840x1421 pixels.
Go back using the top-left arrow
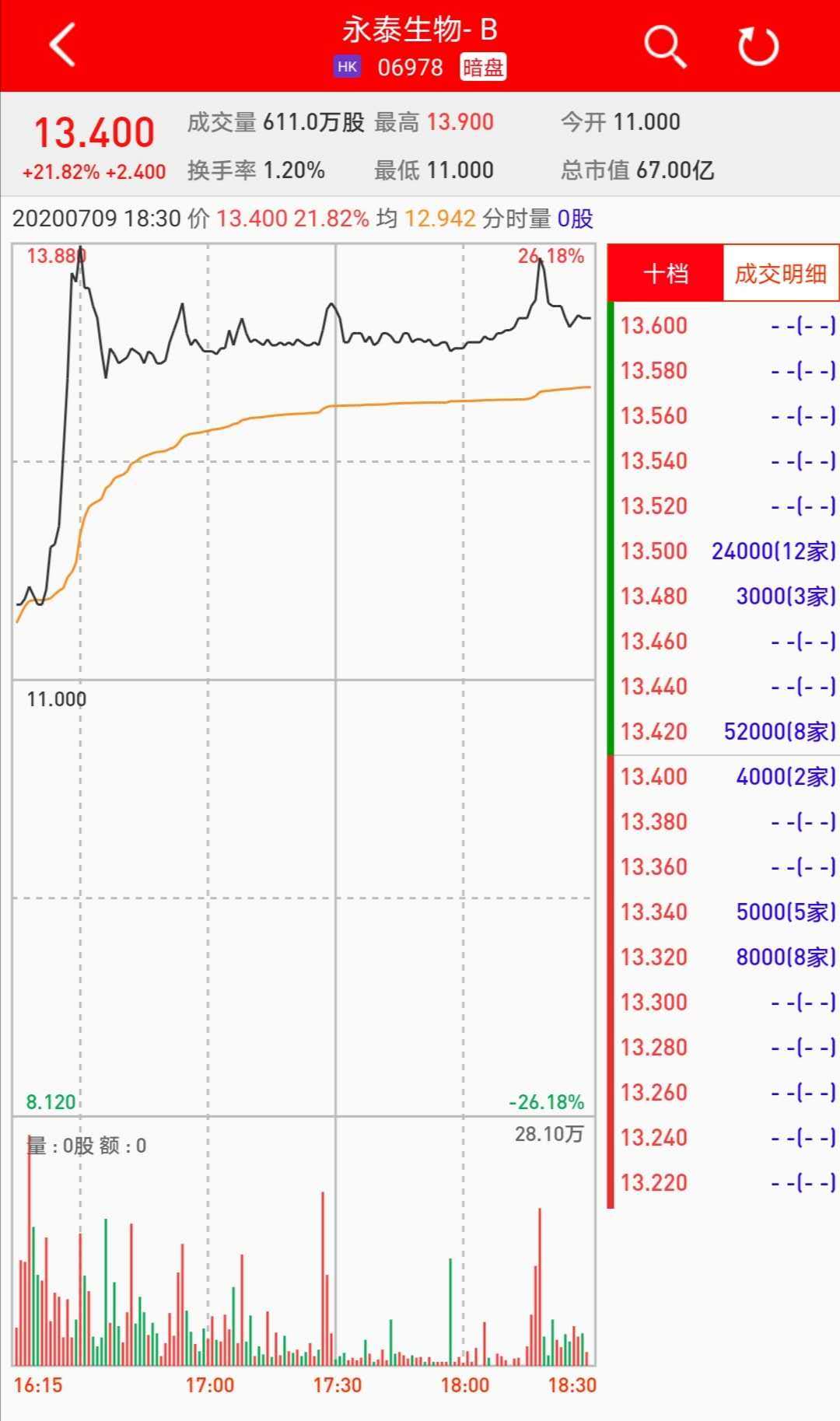(62, 45)
